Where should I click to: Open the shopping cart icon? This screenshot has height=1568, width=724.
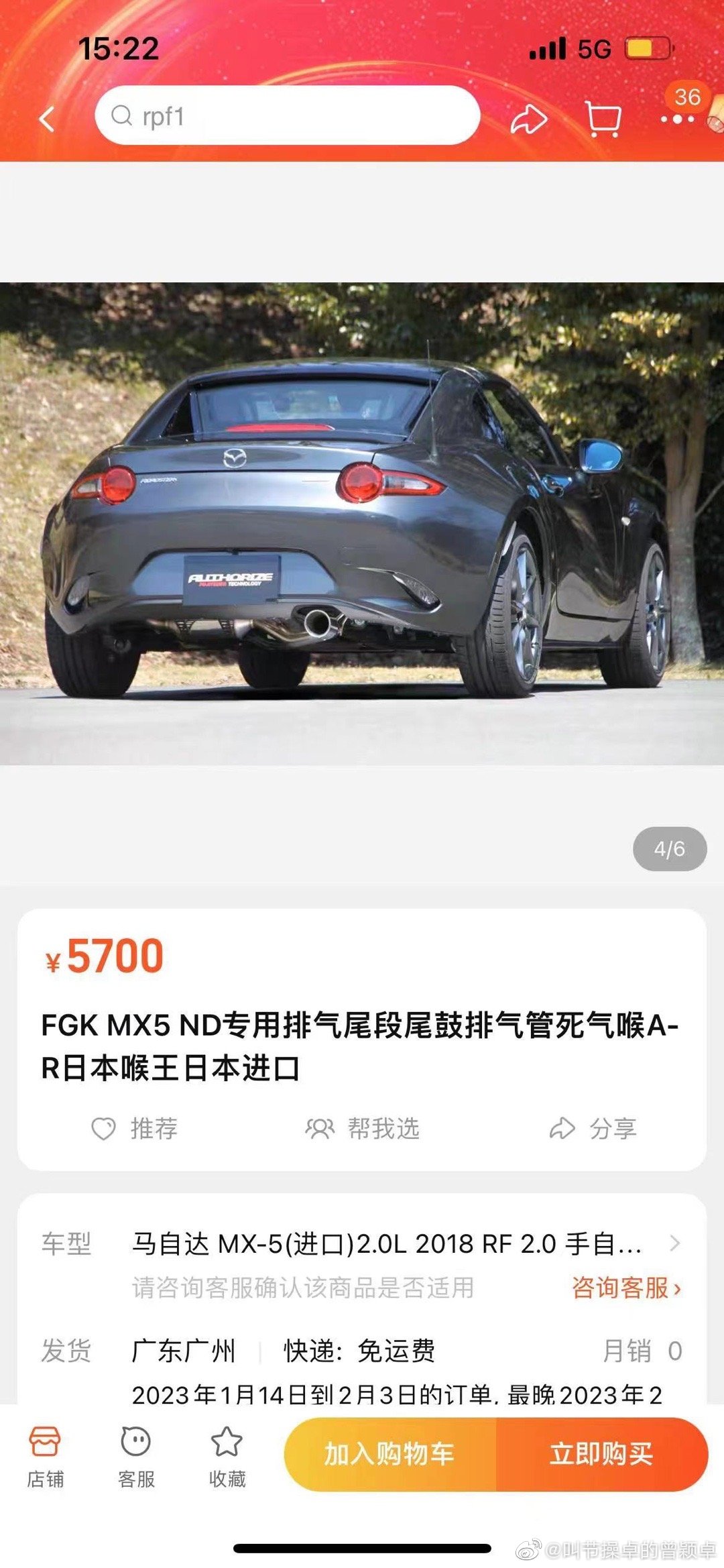603,119
